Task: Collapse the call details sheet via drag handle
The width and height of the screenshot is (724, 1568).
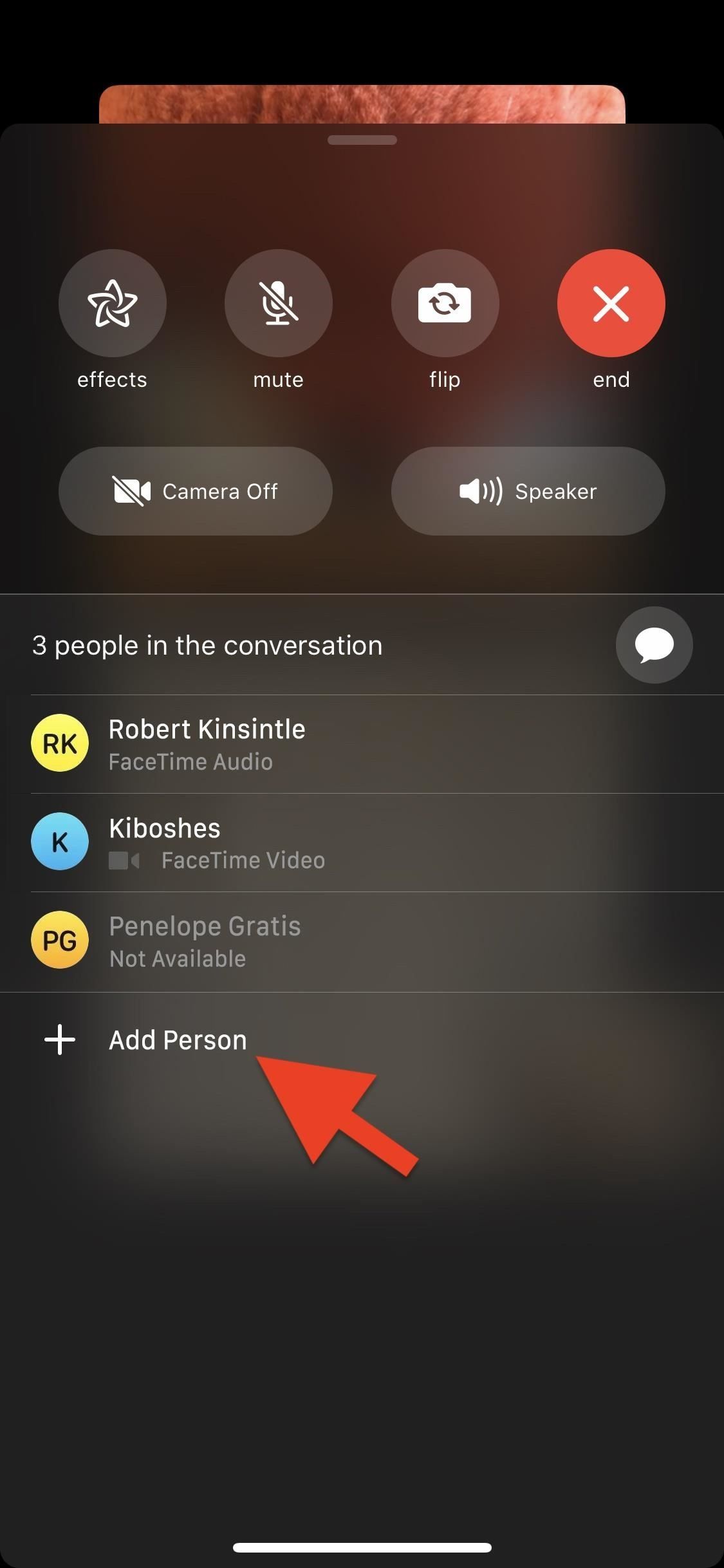Action: coord(362,139)
